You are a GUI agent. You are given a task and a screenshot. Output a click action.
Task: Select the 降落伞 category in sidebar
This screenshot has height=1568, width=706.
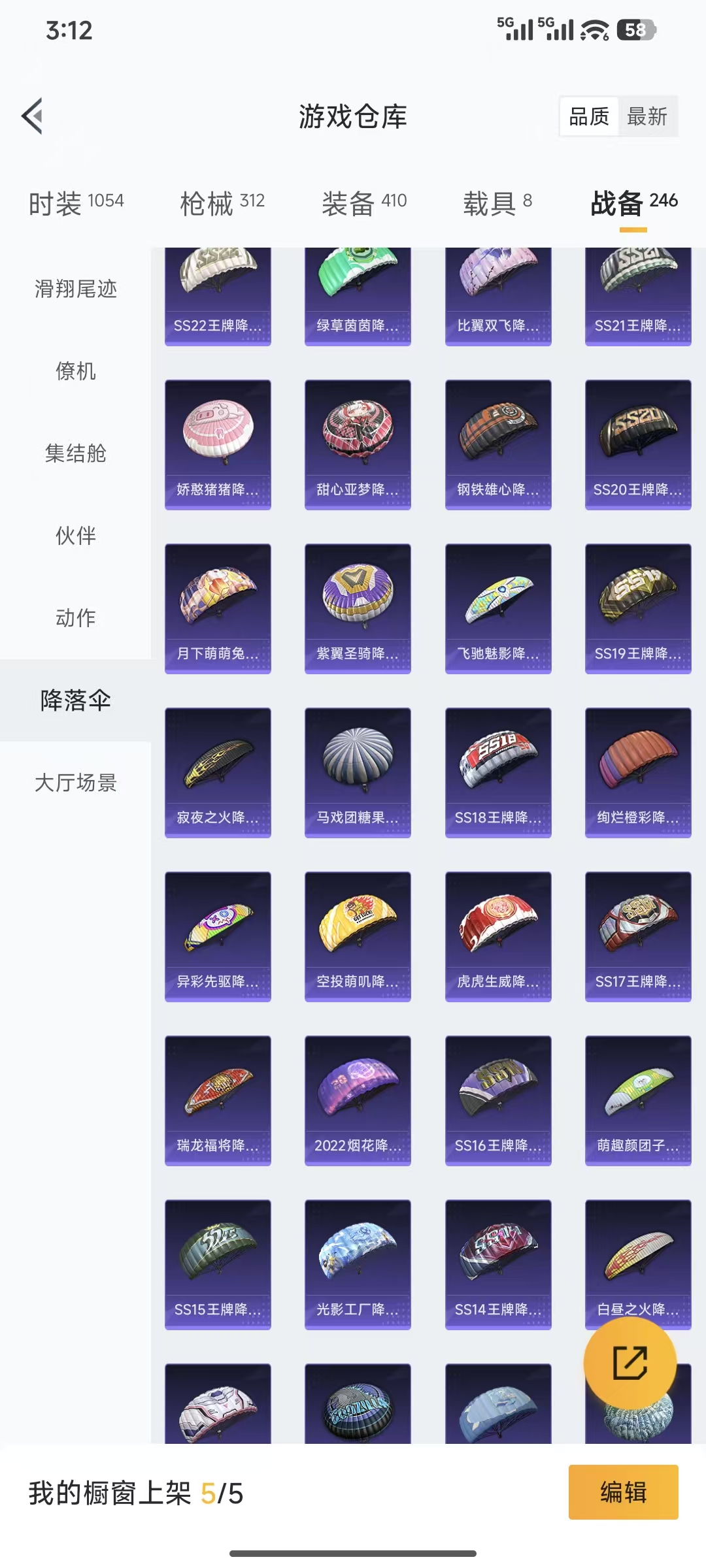coord(75,700)
